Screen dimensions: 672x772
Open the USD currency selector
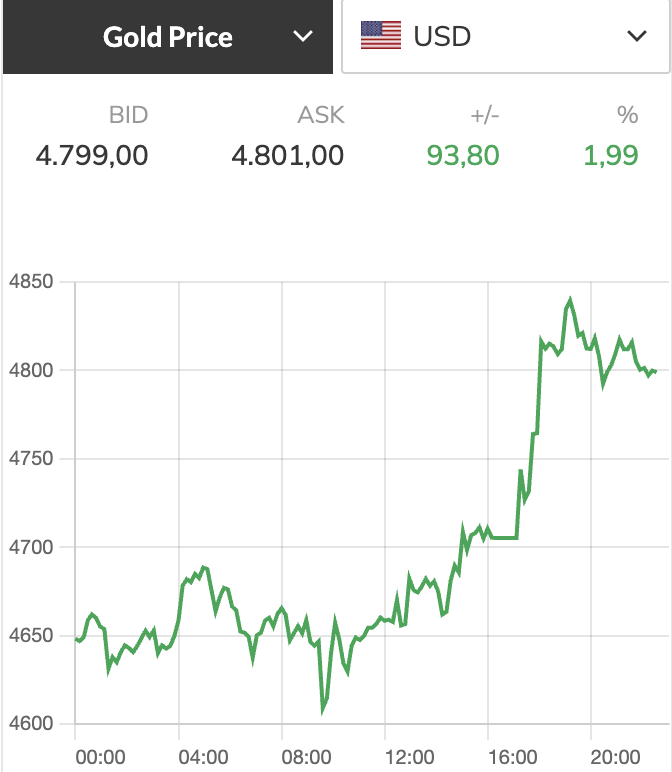pyautogui.click(x=505, y=37)
